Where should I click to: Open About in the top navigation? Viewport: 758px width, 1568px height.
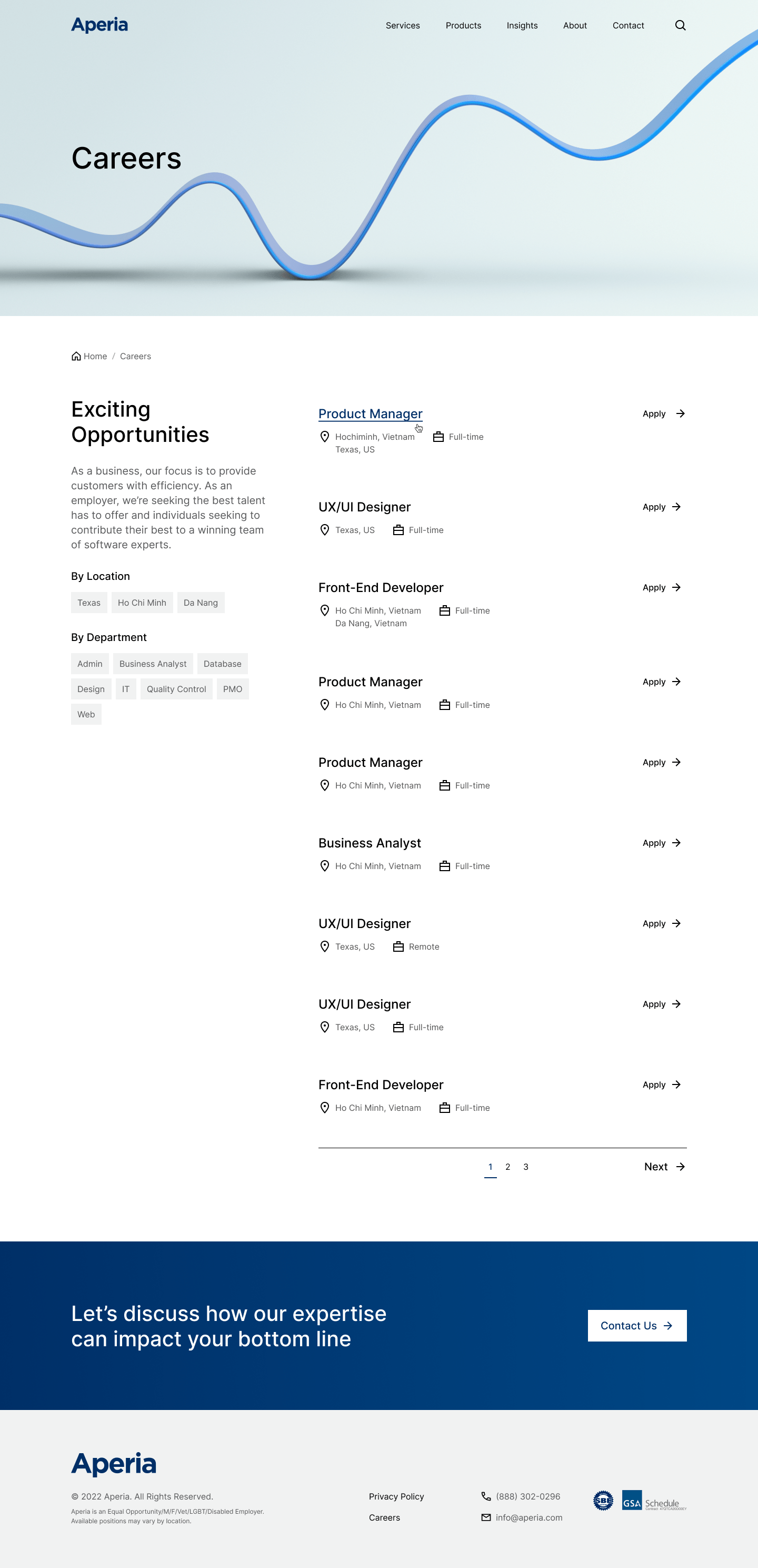[x=574, y=26]
